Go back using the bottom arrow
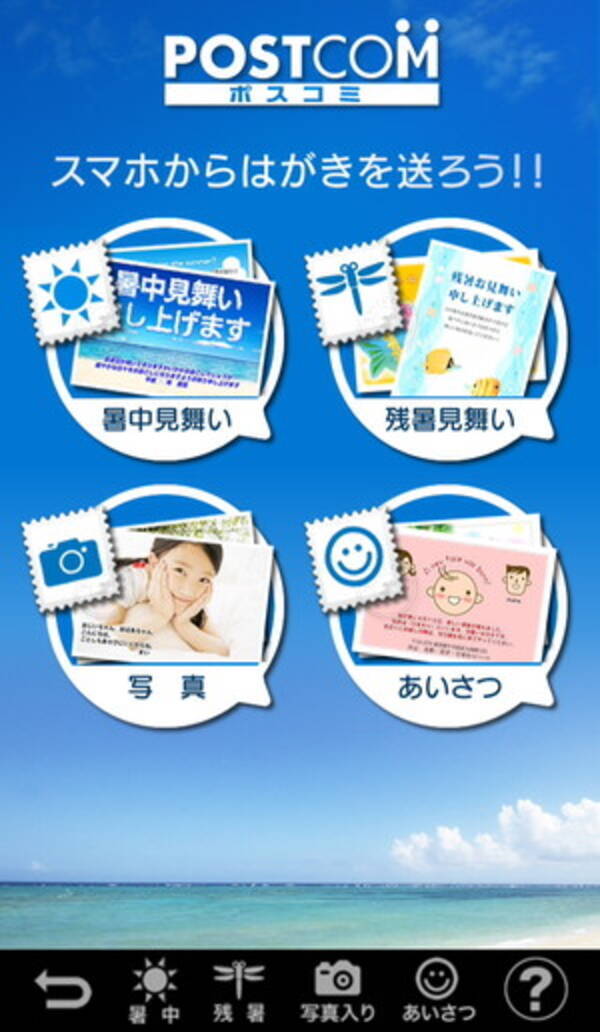The height and width of the screenshot is (1032, 600). (62, 989)
